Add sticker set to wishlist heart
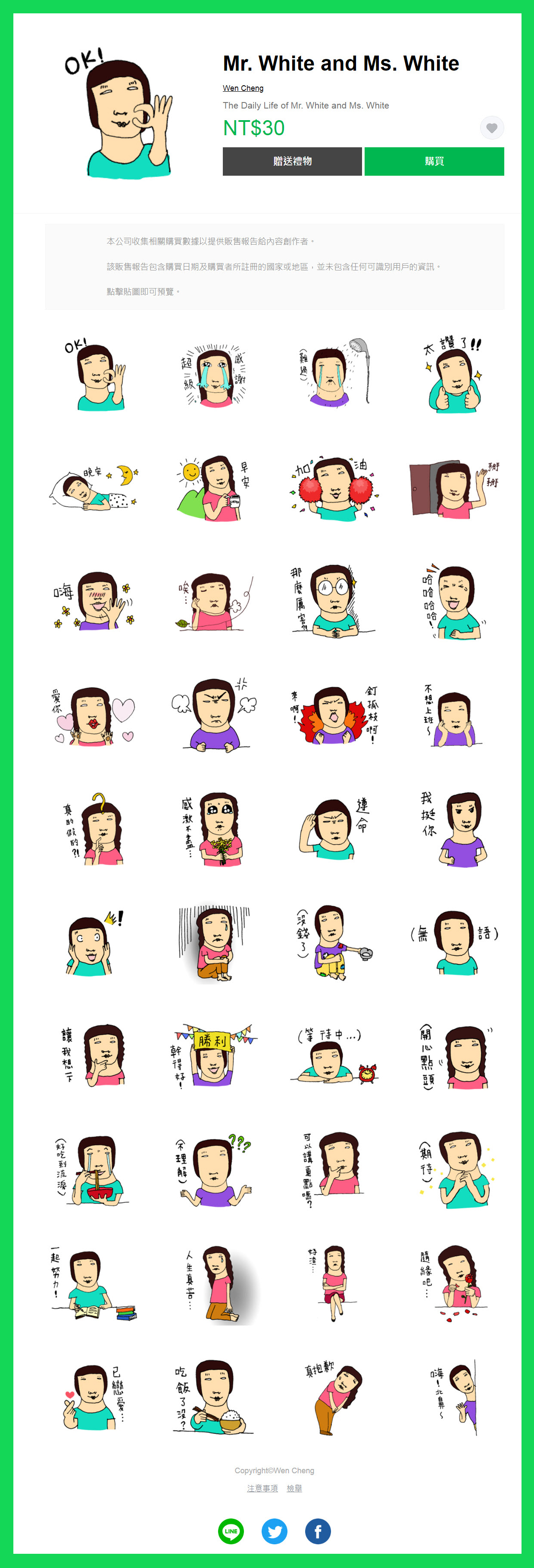The height and width of the screenshot is (1568, 534). click(x=491, y=128)
